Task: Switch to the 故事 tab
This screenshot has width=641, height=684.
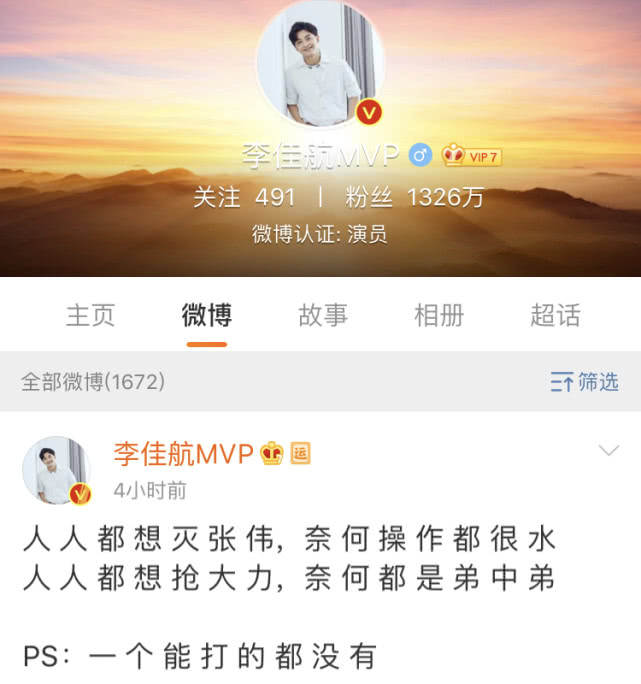Action: pos(322,315)
